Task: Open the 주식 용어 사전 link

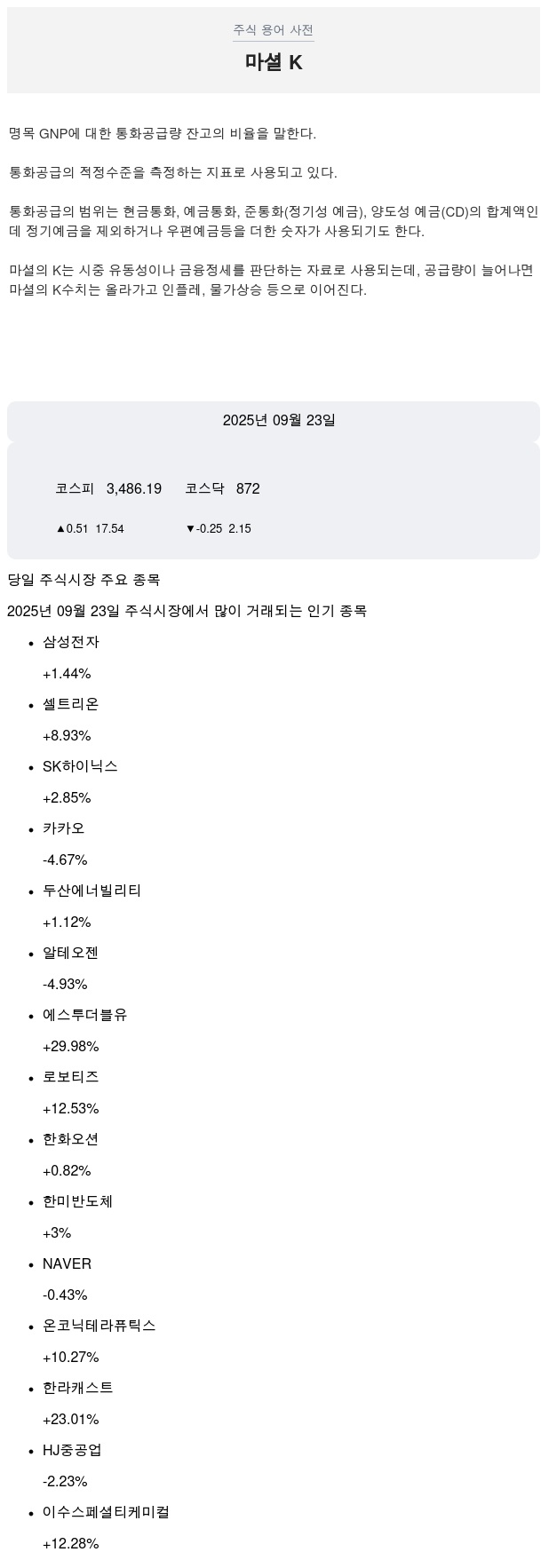Action: 273,30
